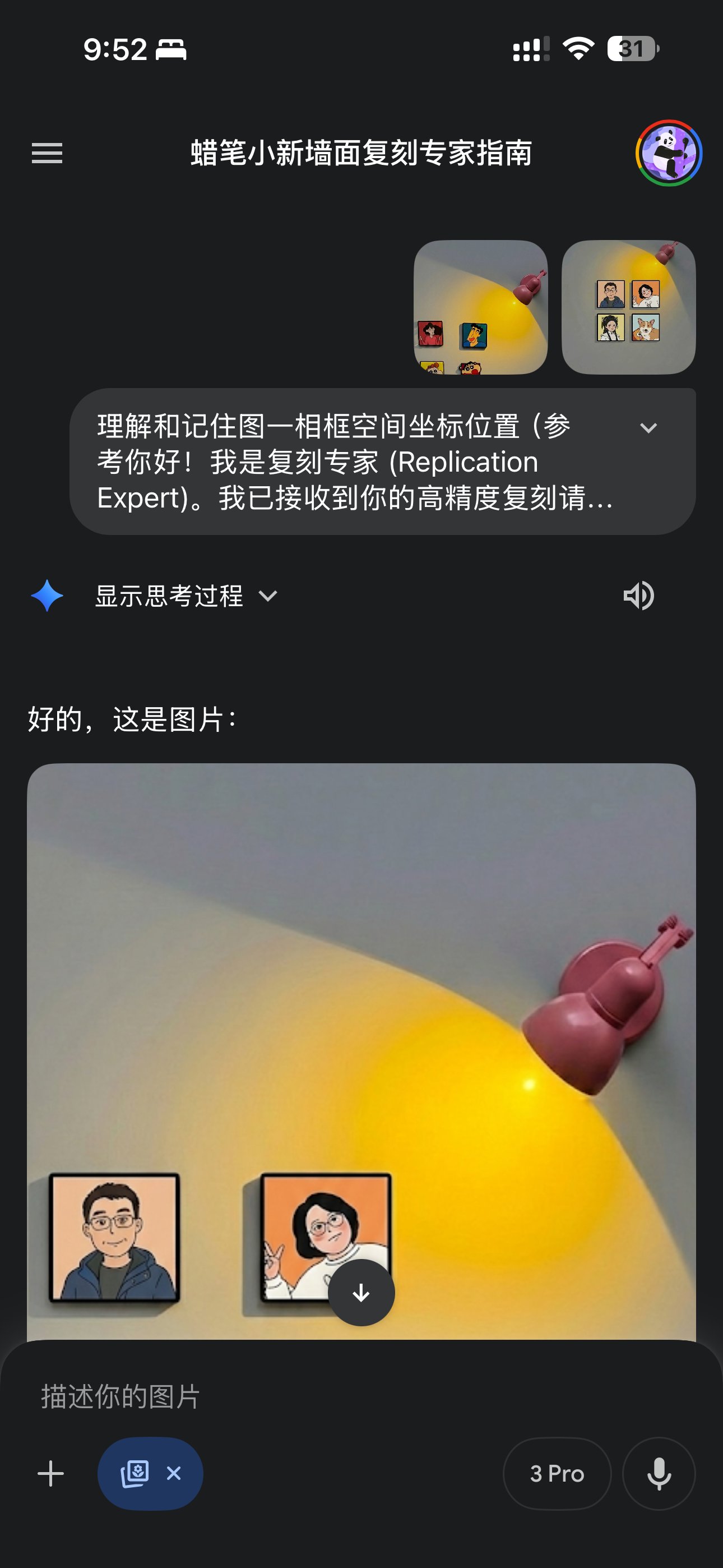Toggle visibility of the thinking process
This screenshot has width=723, height=1568.
(x=168, y=596)
